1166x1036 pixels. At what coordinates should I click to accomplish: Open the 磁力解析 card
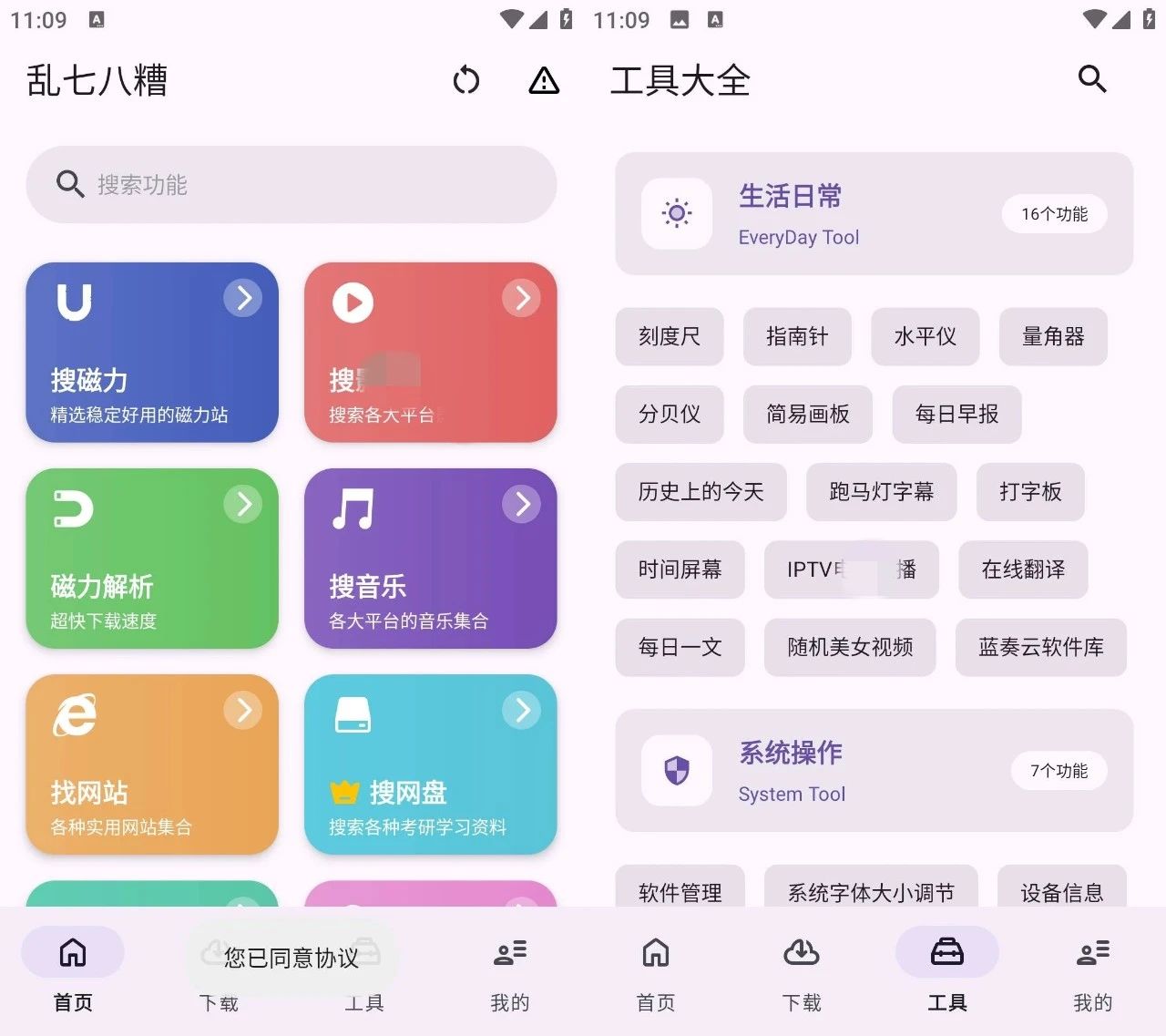point(152,559)
